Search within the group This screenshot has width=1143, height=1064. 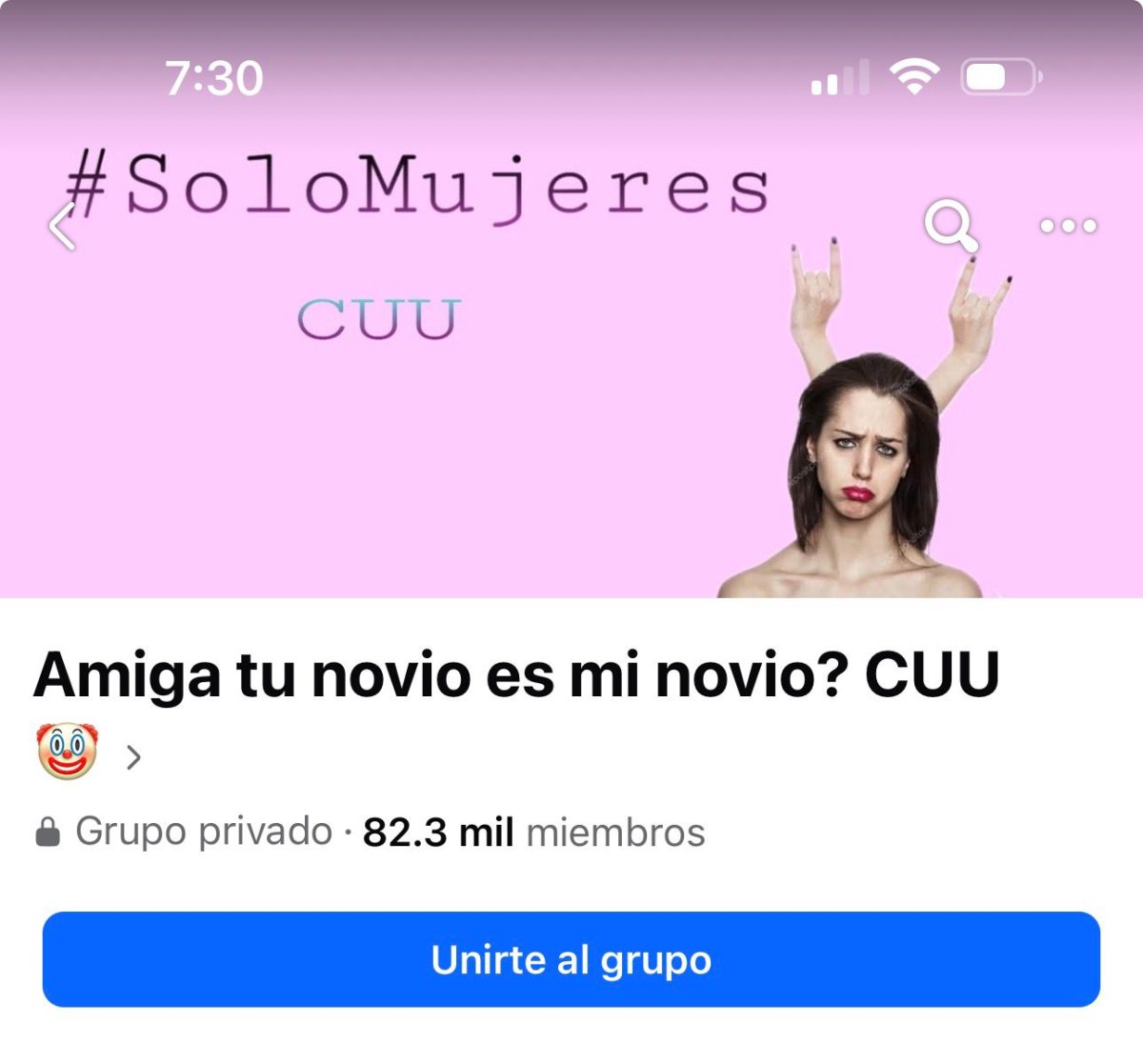[x=950, y=227]
